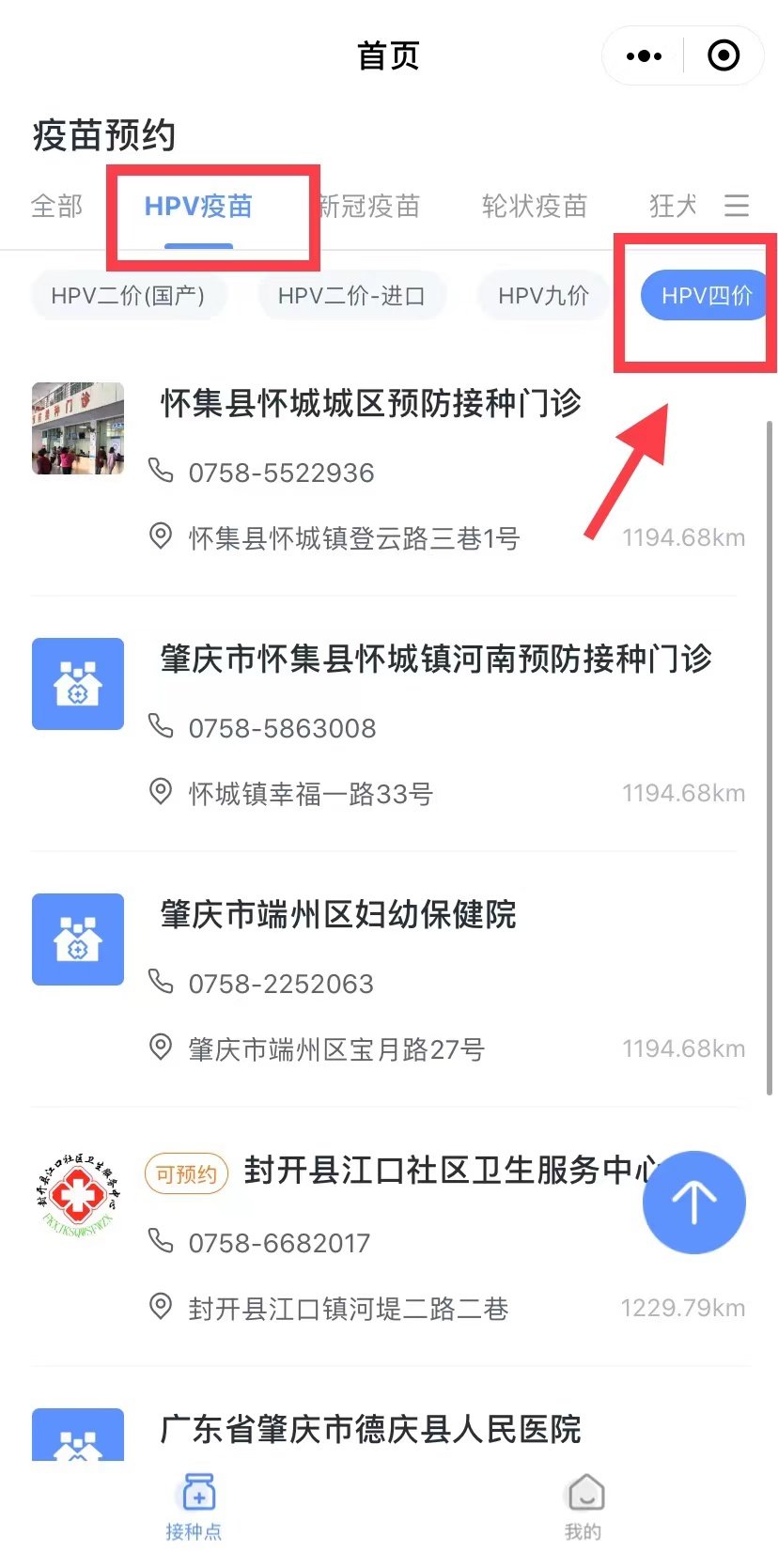Tap the back-to-top arrow button

tap(693, 1203)
